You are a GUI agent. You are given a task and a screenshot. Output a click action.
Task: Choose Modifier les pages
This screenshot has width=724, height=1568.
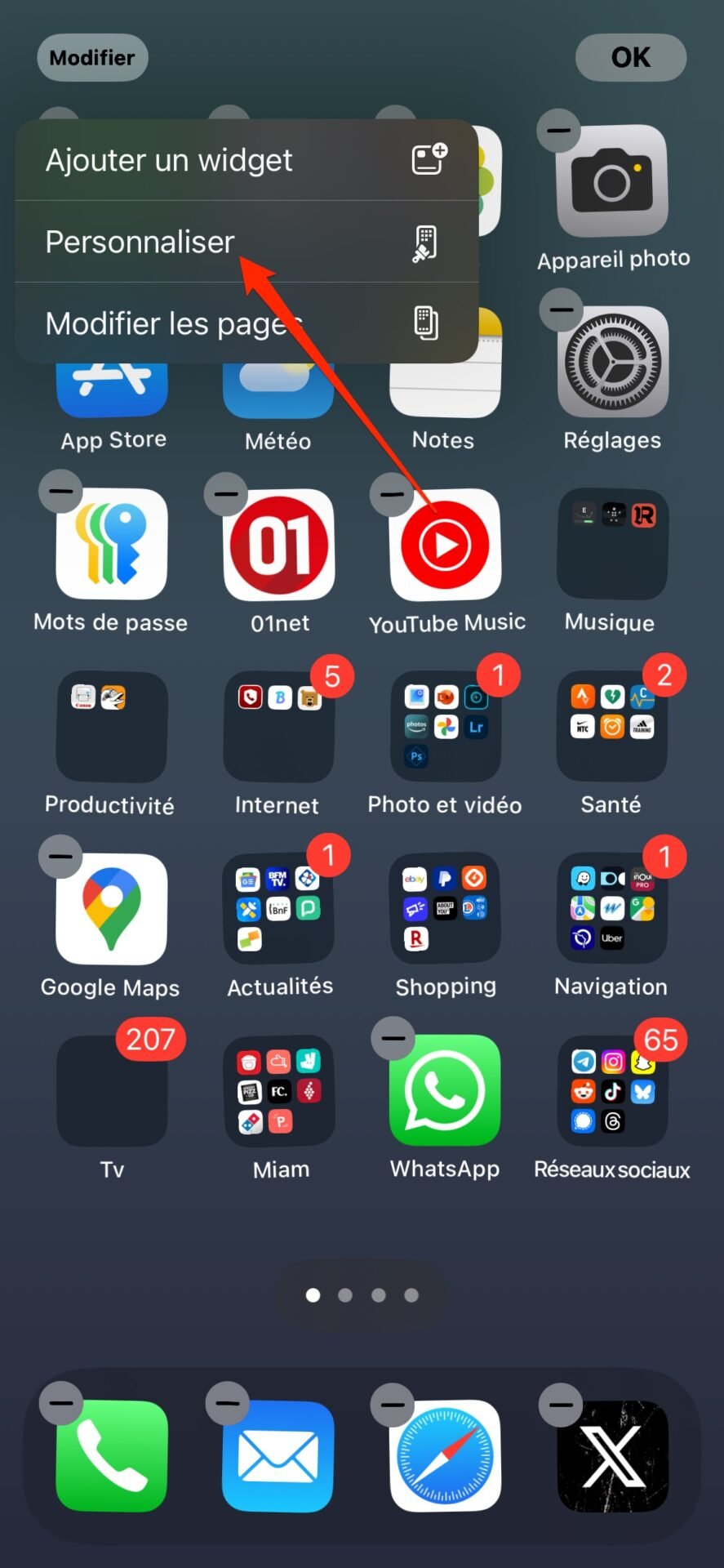pyautogui.click(x=247, y=323)
